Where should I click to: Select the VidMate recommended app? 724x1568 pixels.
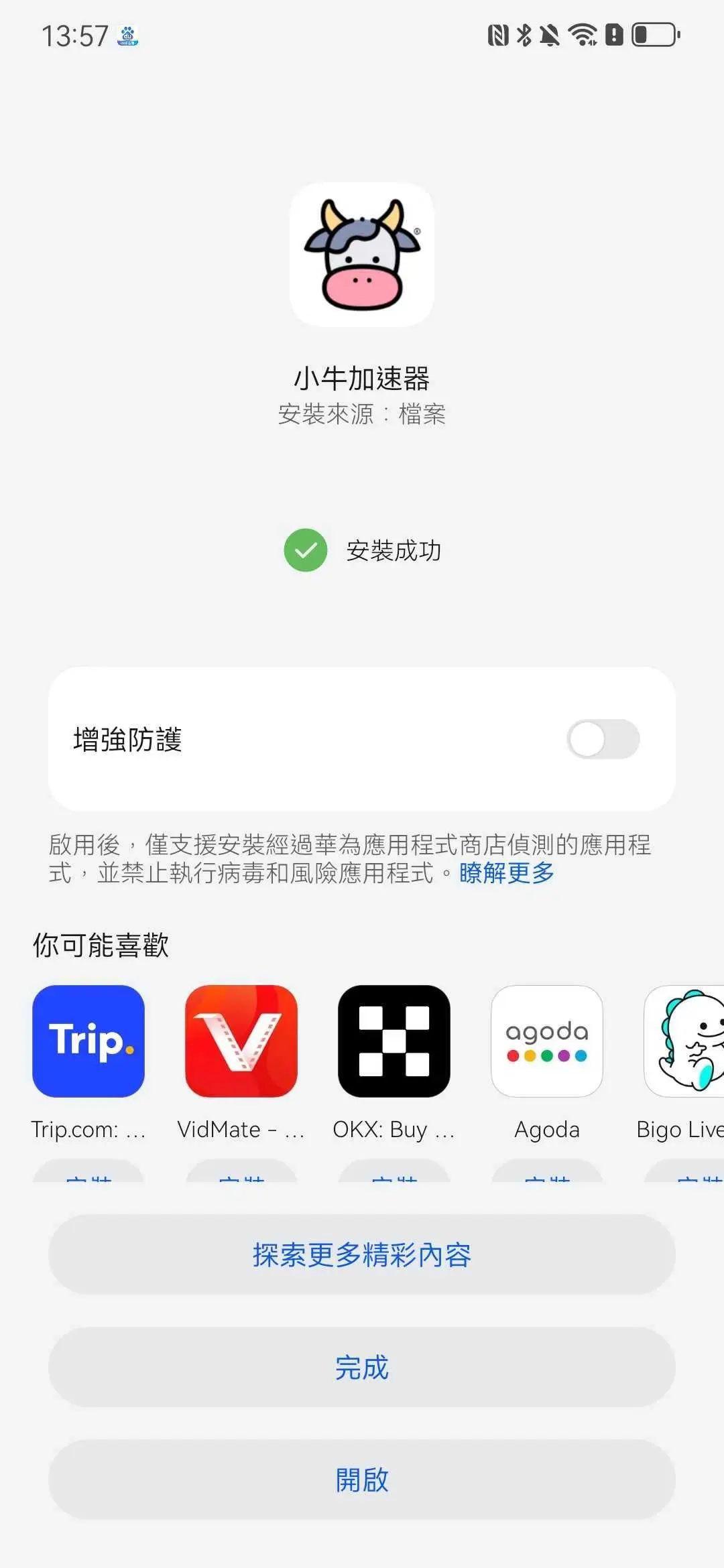coord(241,1041)
